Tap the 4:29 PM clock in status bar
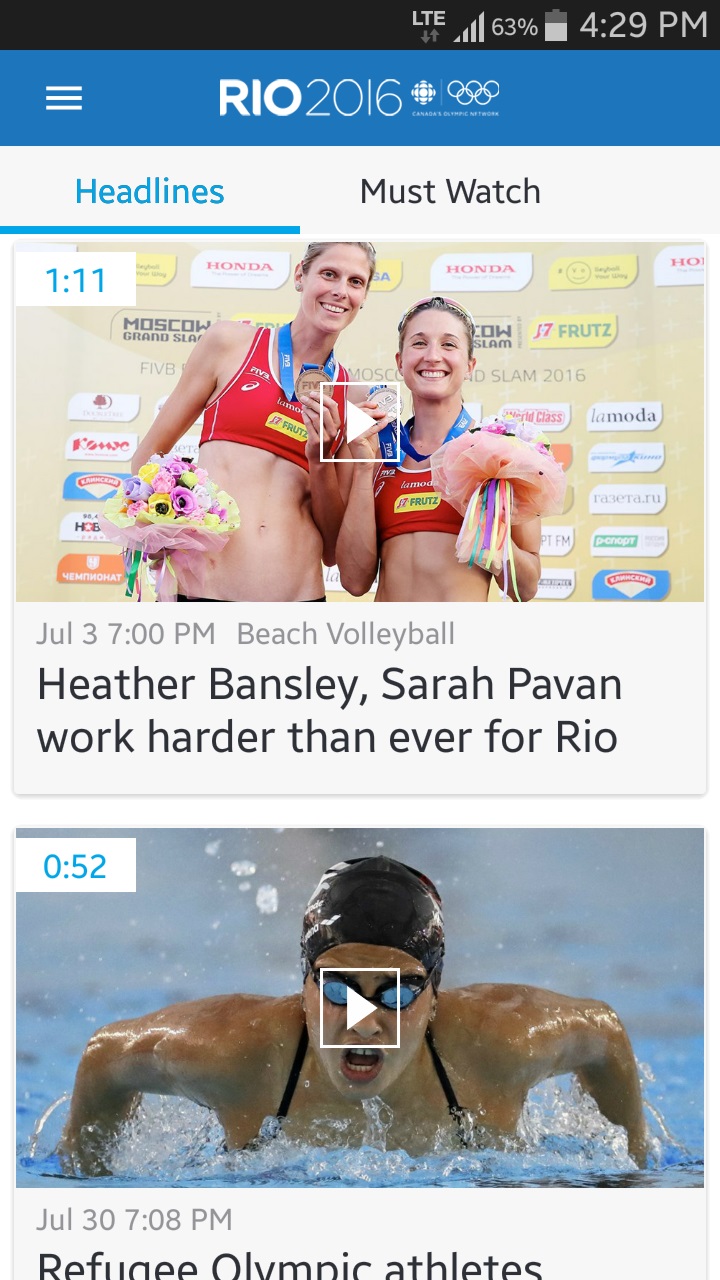 650,25
